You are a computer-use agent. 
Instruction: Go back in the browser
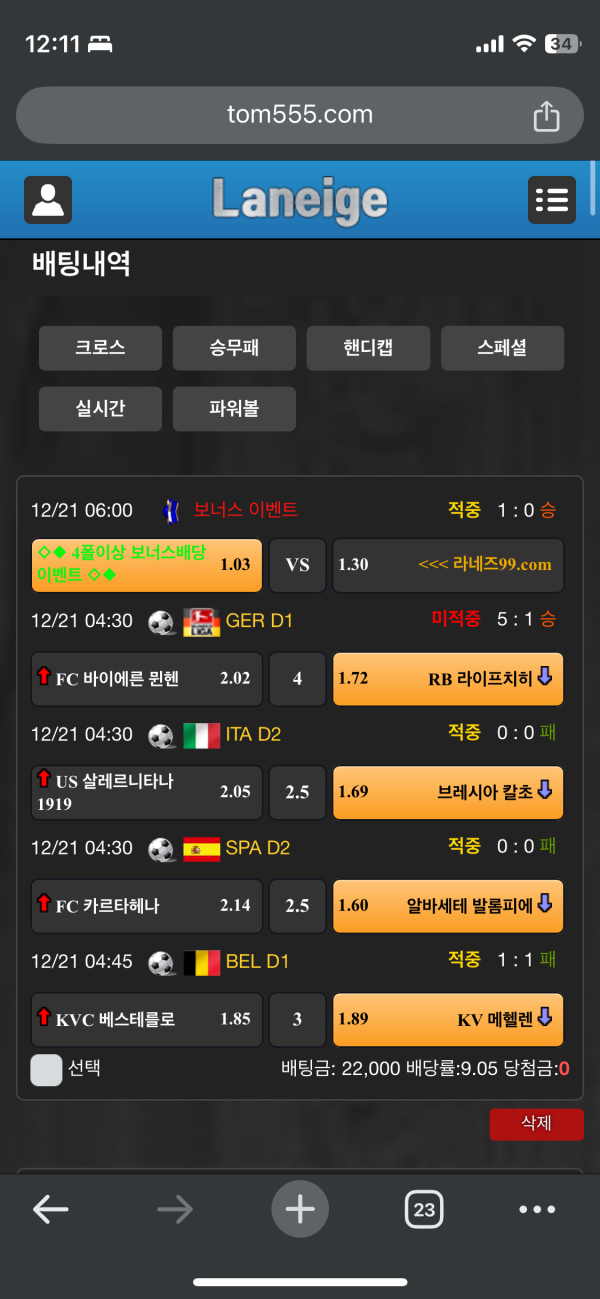[50, 1209]
